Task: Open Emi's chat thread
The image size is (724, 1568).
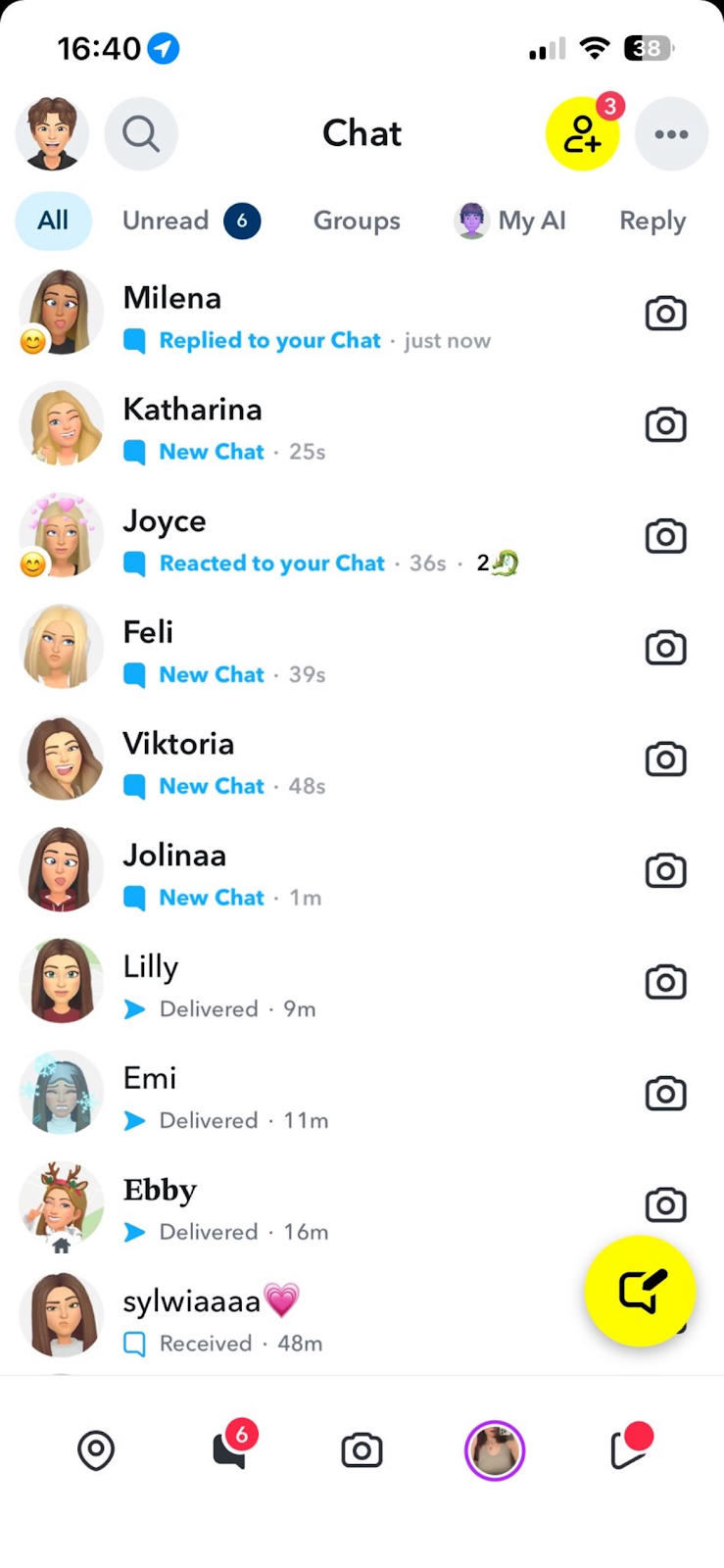Action: (294, 1096)
